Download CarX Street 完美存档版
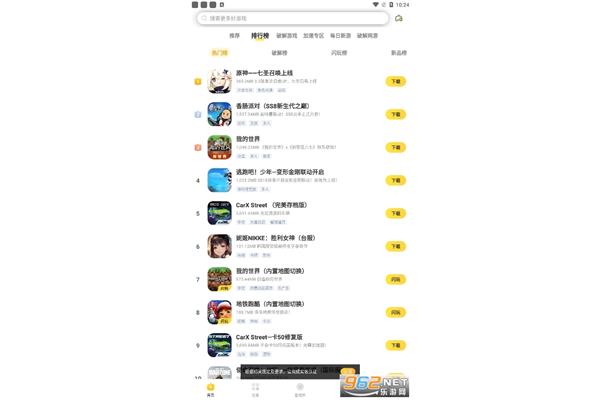This screenshot has height=400, width=600. tap(396, 213)
